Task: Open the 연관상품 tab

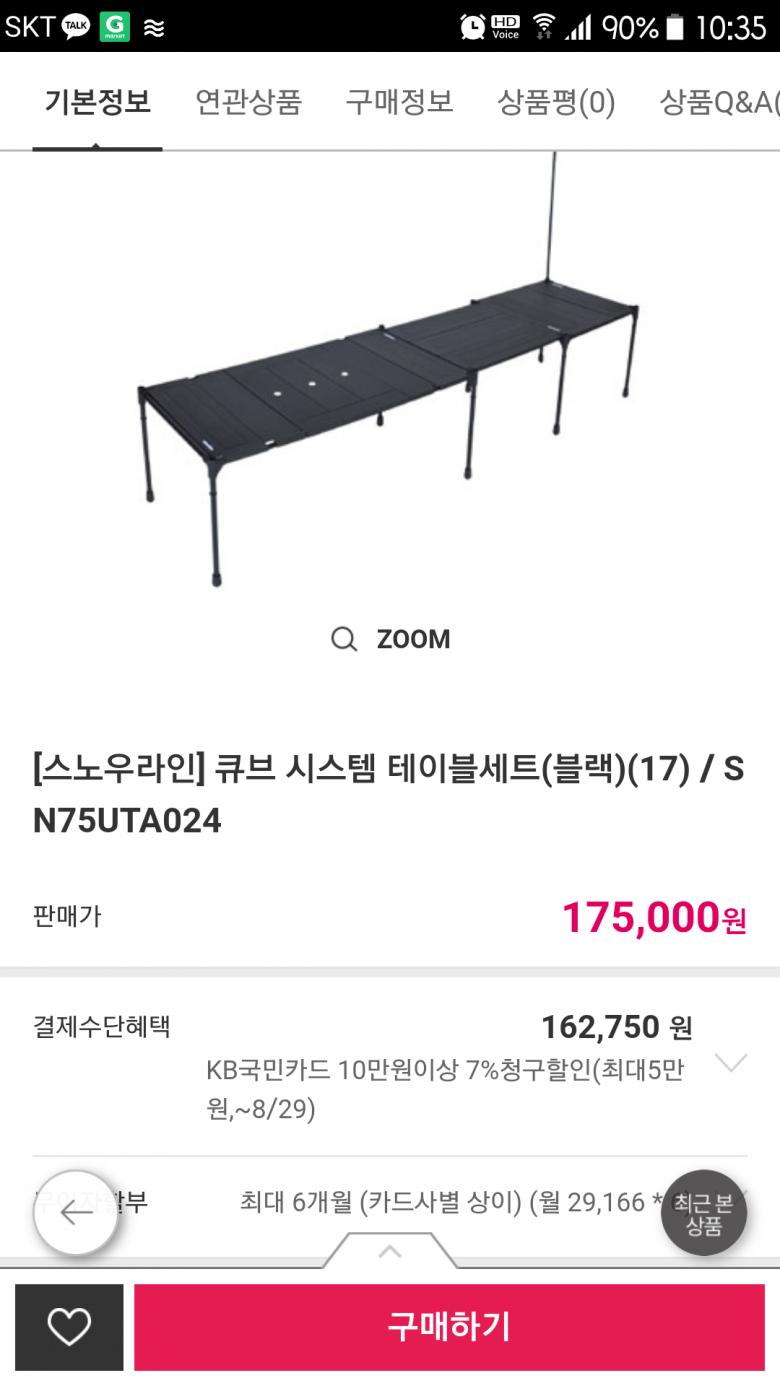Action: pos(248,102)
